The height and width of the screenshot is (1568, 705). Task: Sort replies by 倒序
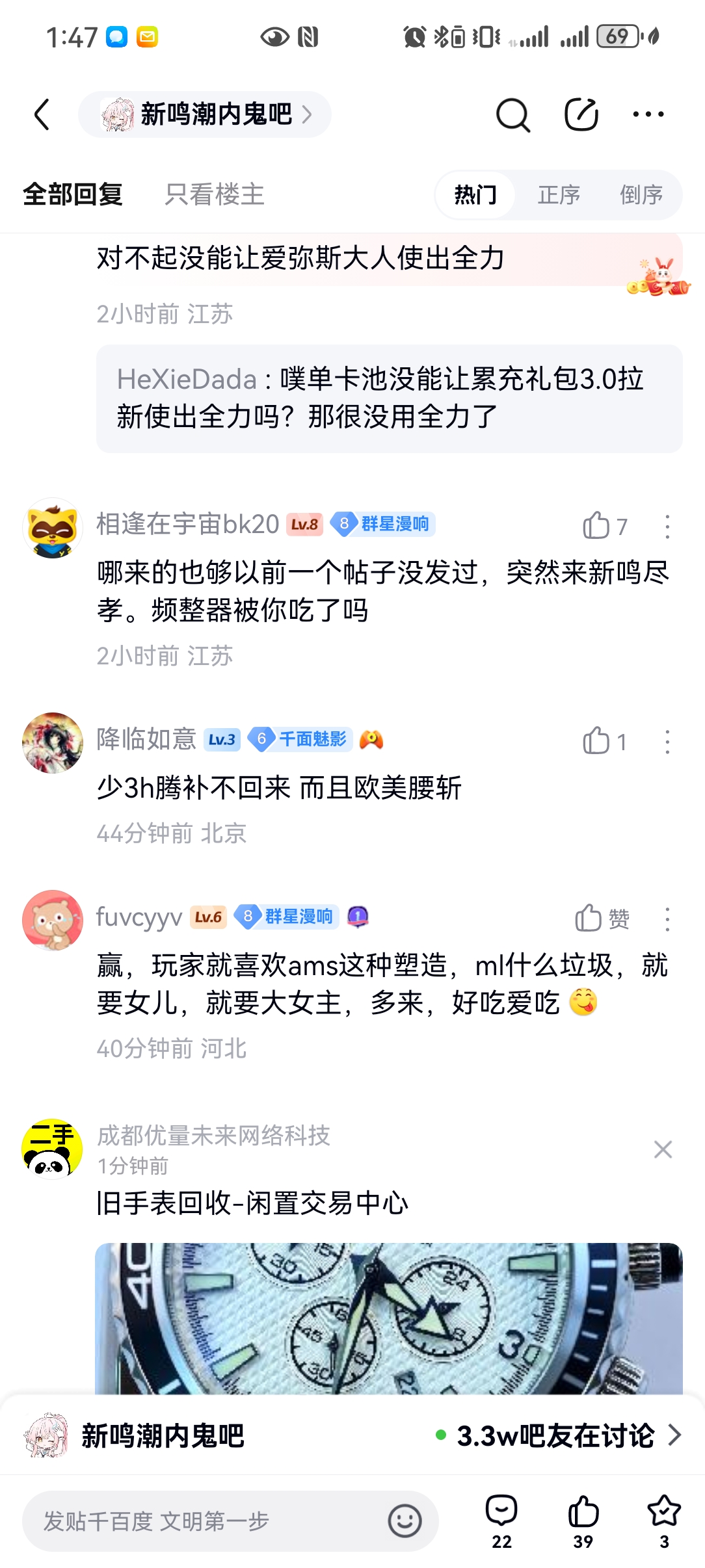coord(641,194)
